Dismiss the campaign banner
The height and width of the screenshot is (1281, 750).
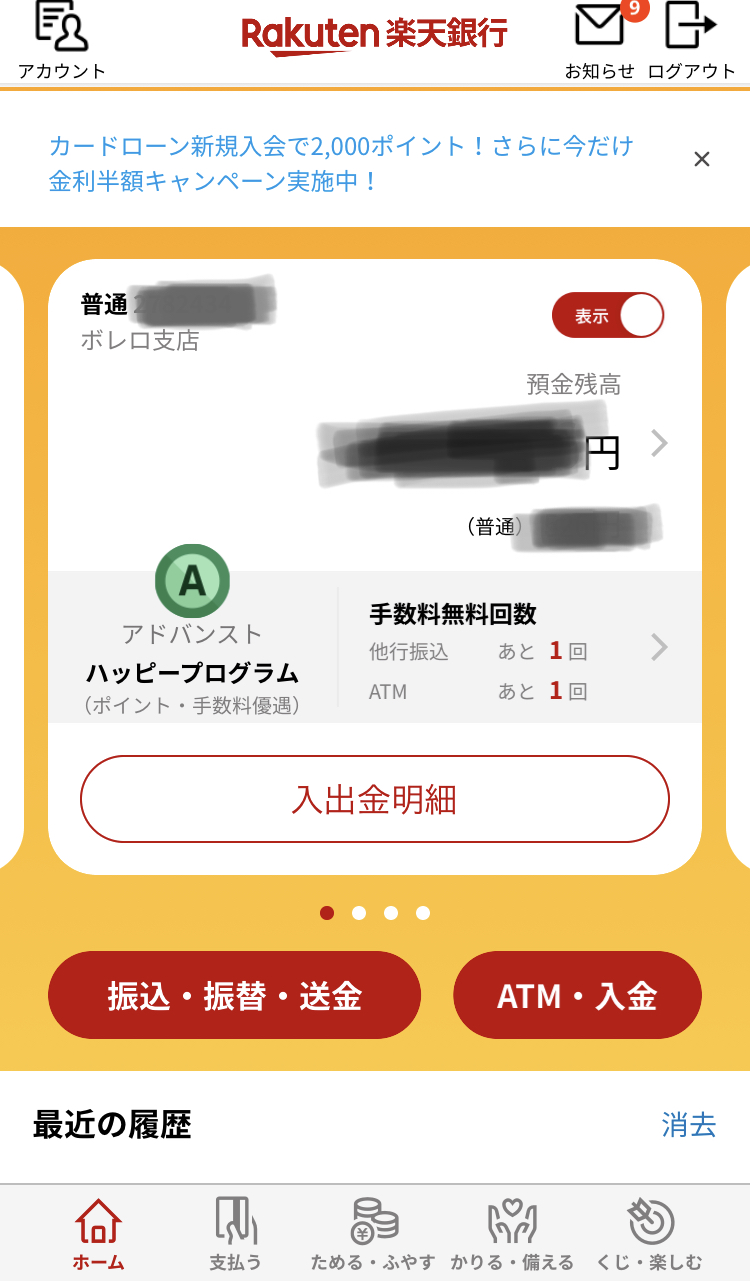702,159
